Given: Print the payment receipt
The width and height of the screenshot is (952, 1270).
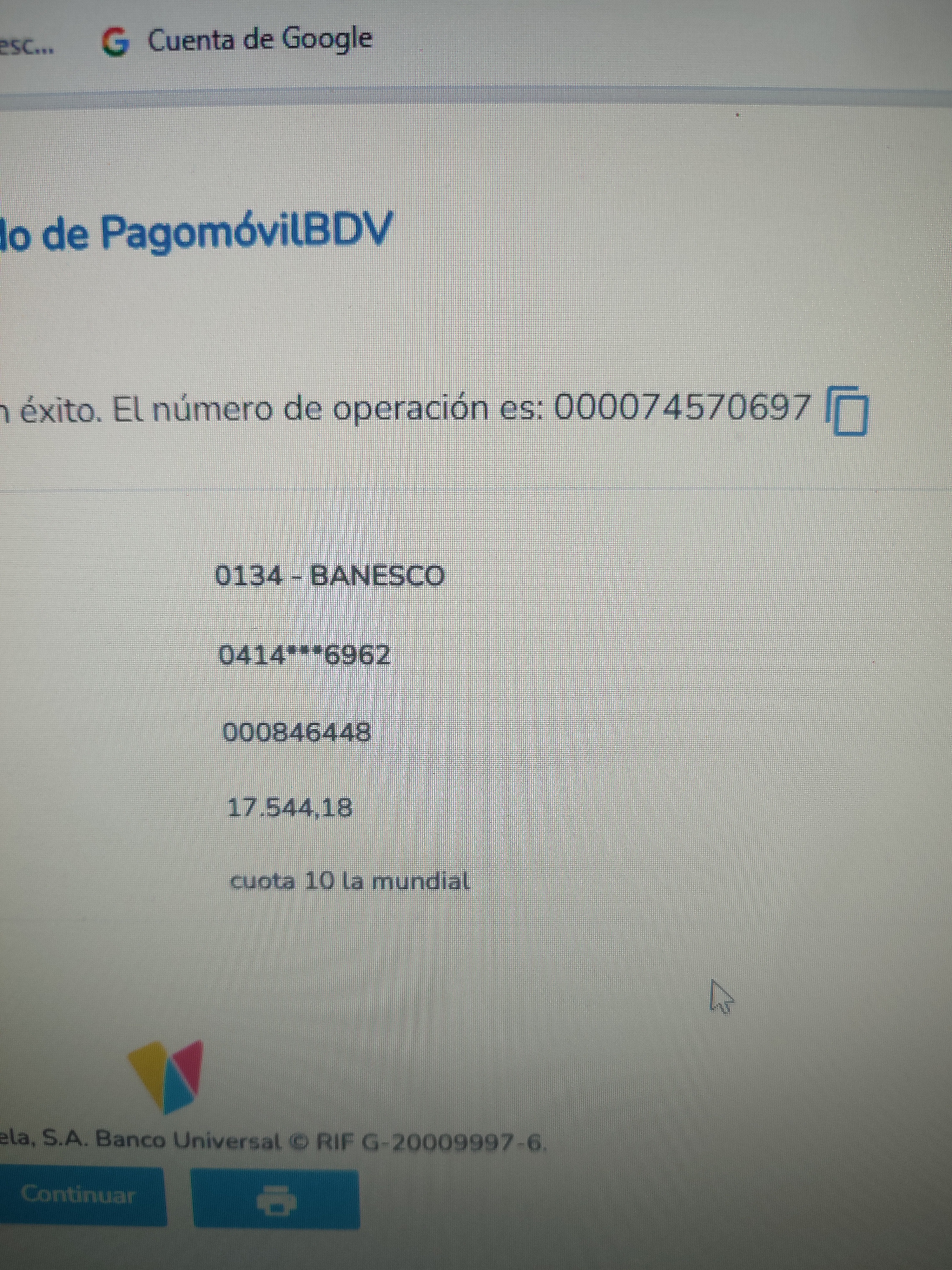Looking at the screenshot, I should tap(276, 1200).
